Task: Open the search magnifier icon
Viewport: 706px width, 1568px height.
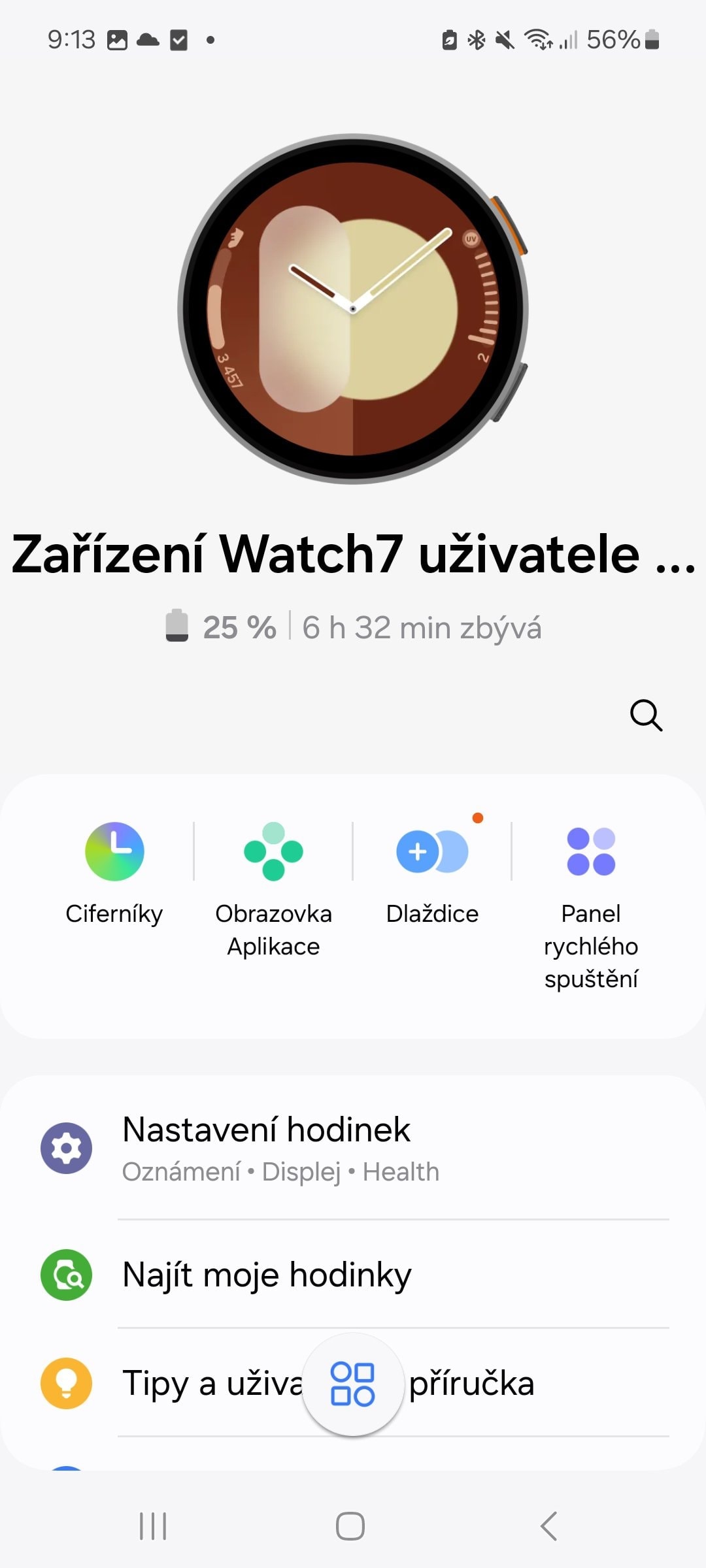Action: [646, 715]
